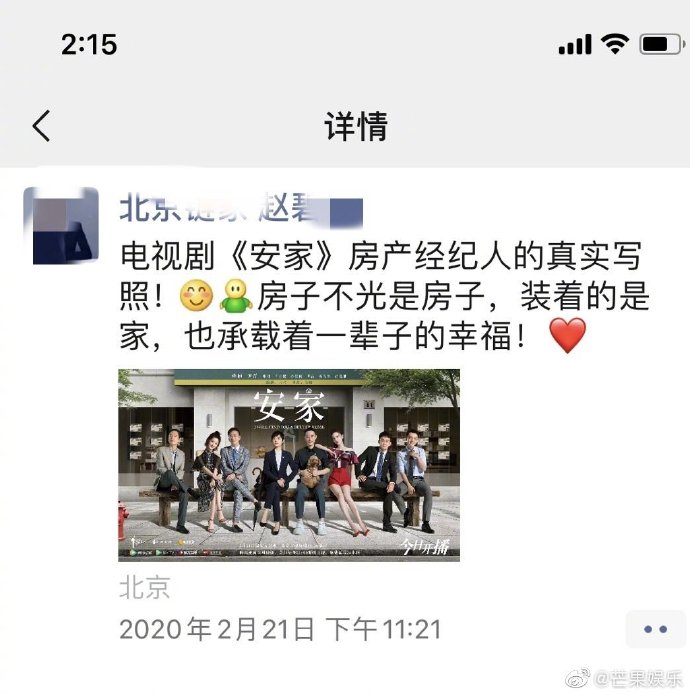This screenshot has width=690, height=695.
Task: Open the 北京 location tag
Action: (144, 587)
